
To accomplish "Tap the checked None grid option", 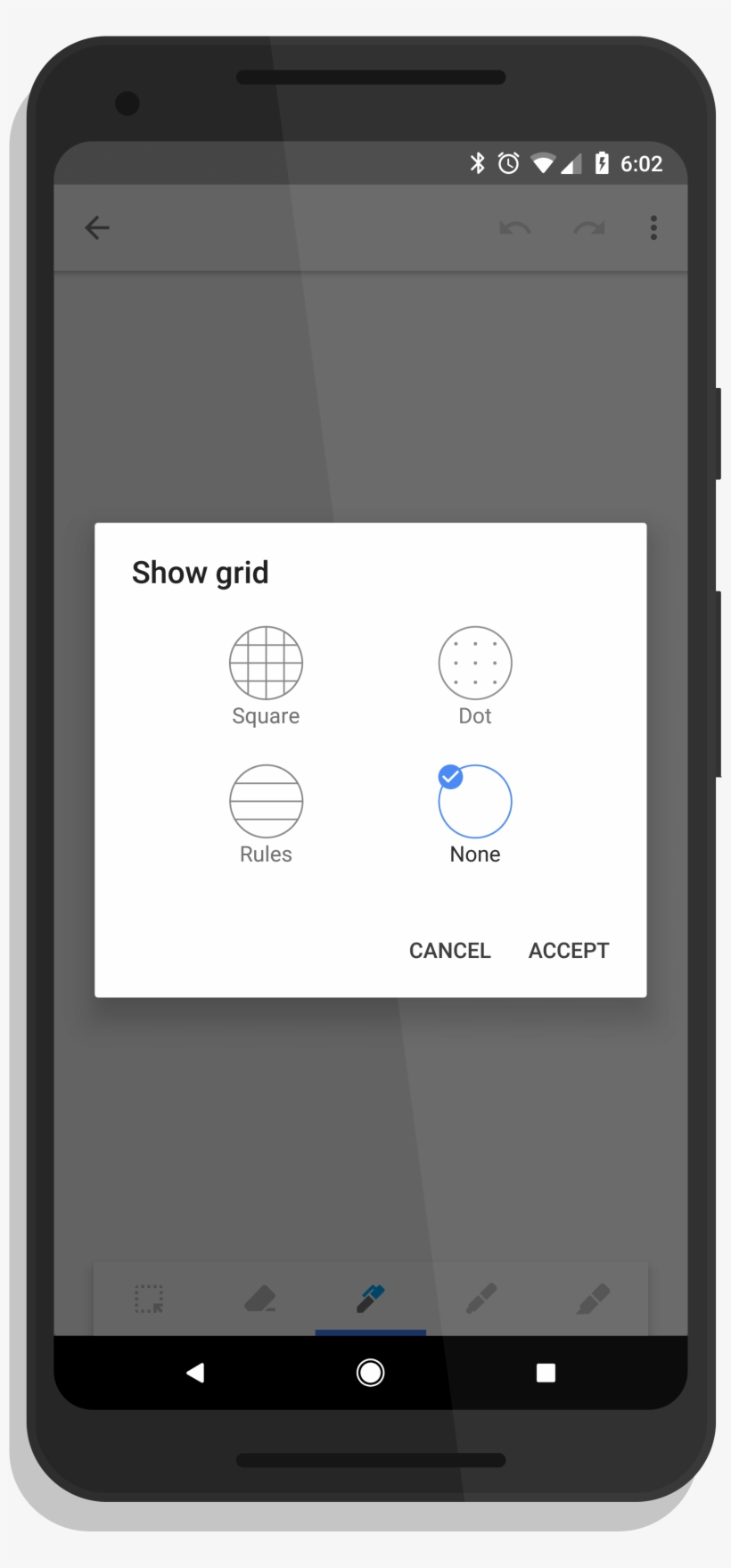I will [x=475, y=801].
